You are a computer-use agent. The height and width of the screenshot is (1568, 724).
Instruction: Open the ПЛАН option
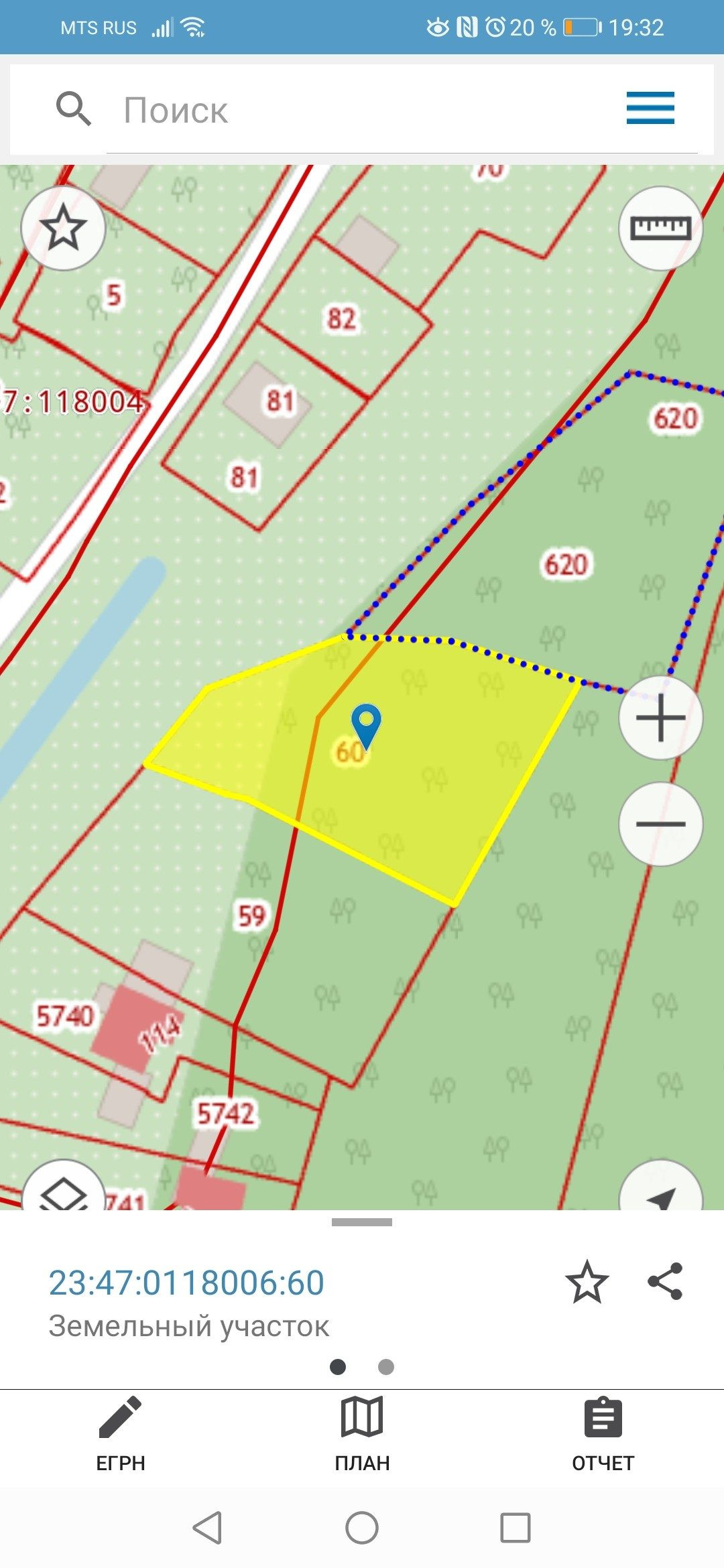[x=362, y=1435]
